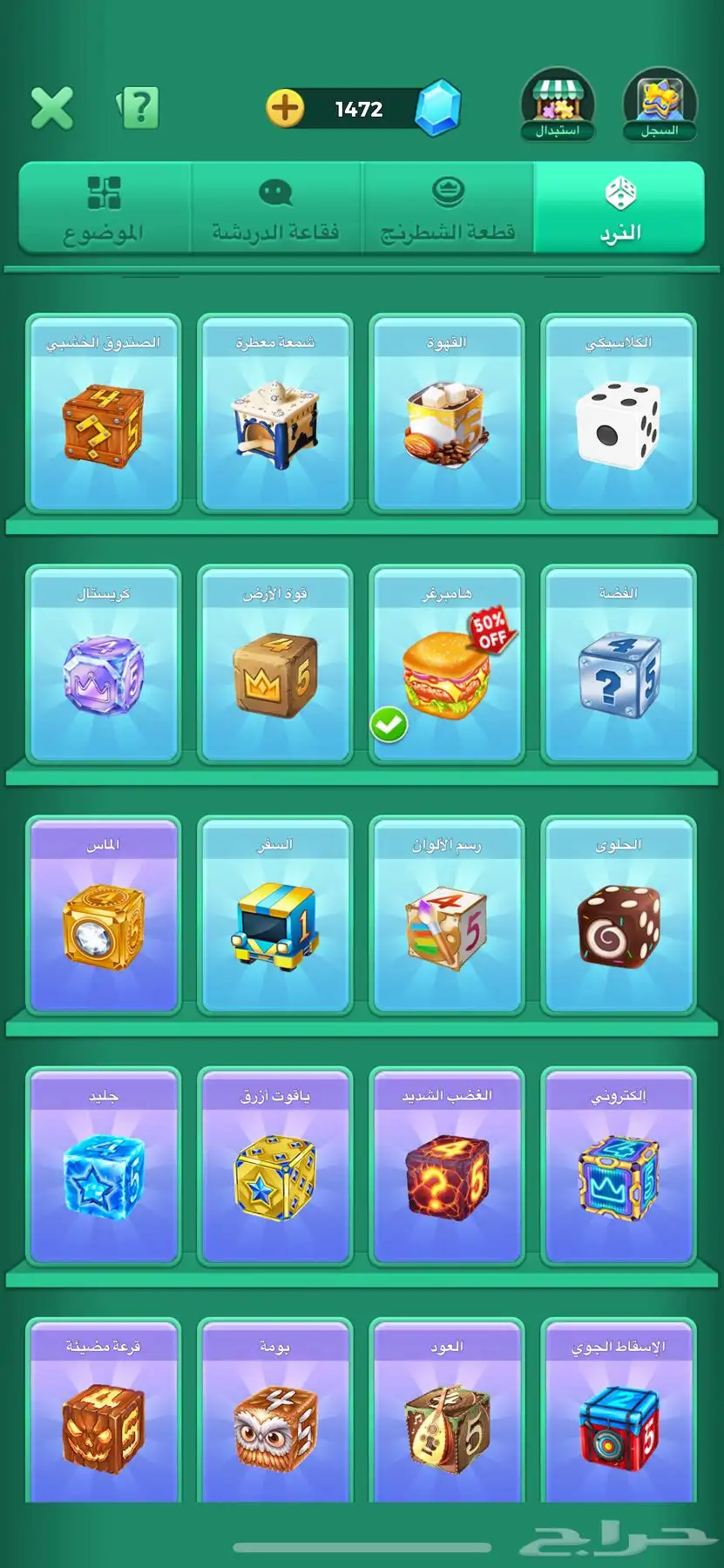Open the السجل record album

point(660,106)
